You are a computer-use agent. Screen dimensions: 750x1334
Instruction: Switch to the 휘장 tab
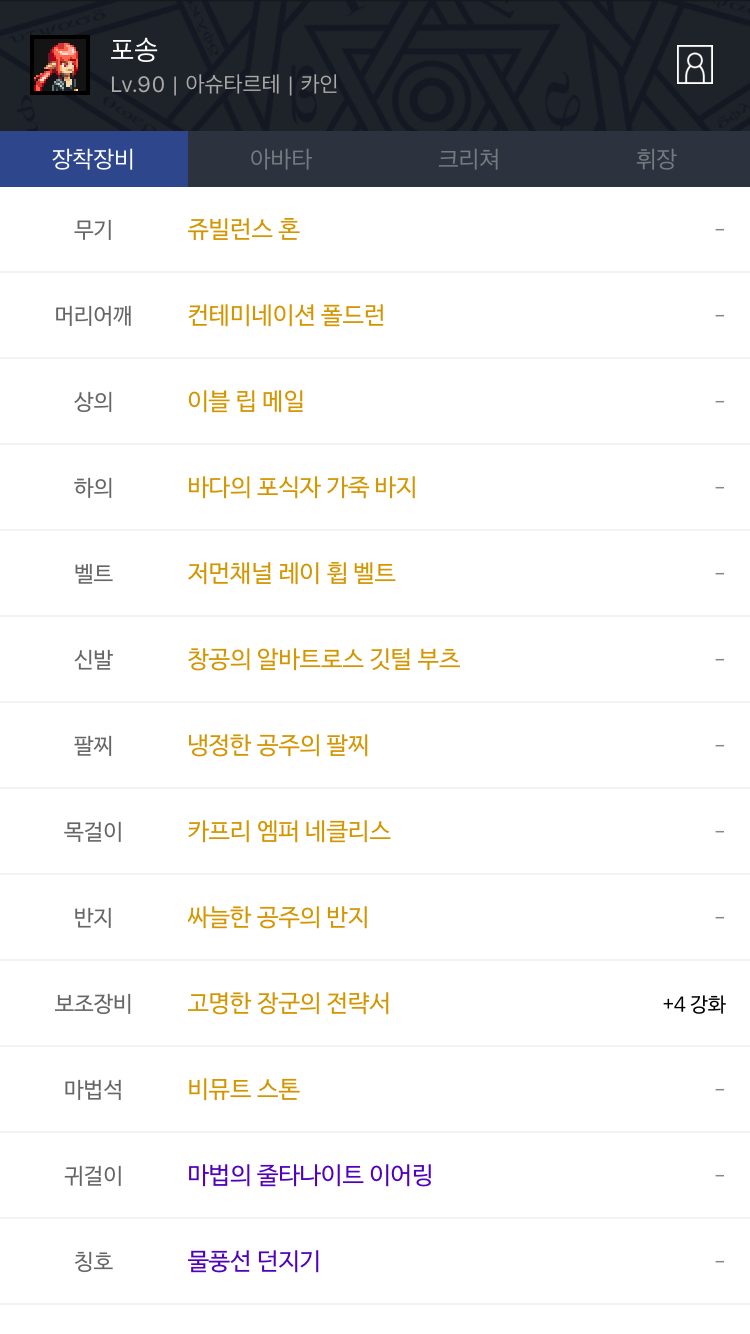tap(656, 159)
